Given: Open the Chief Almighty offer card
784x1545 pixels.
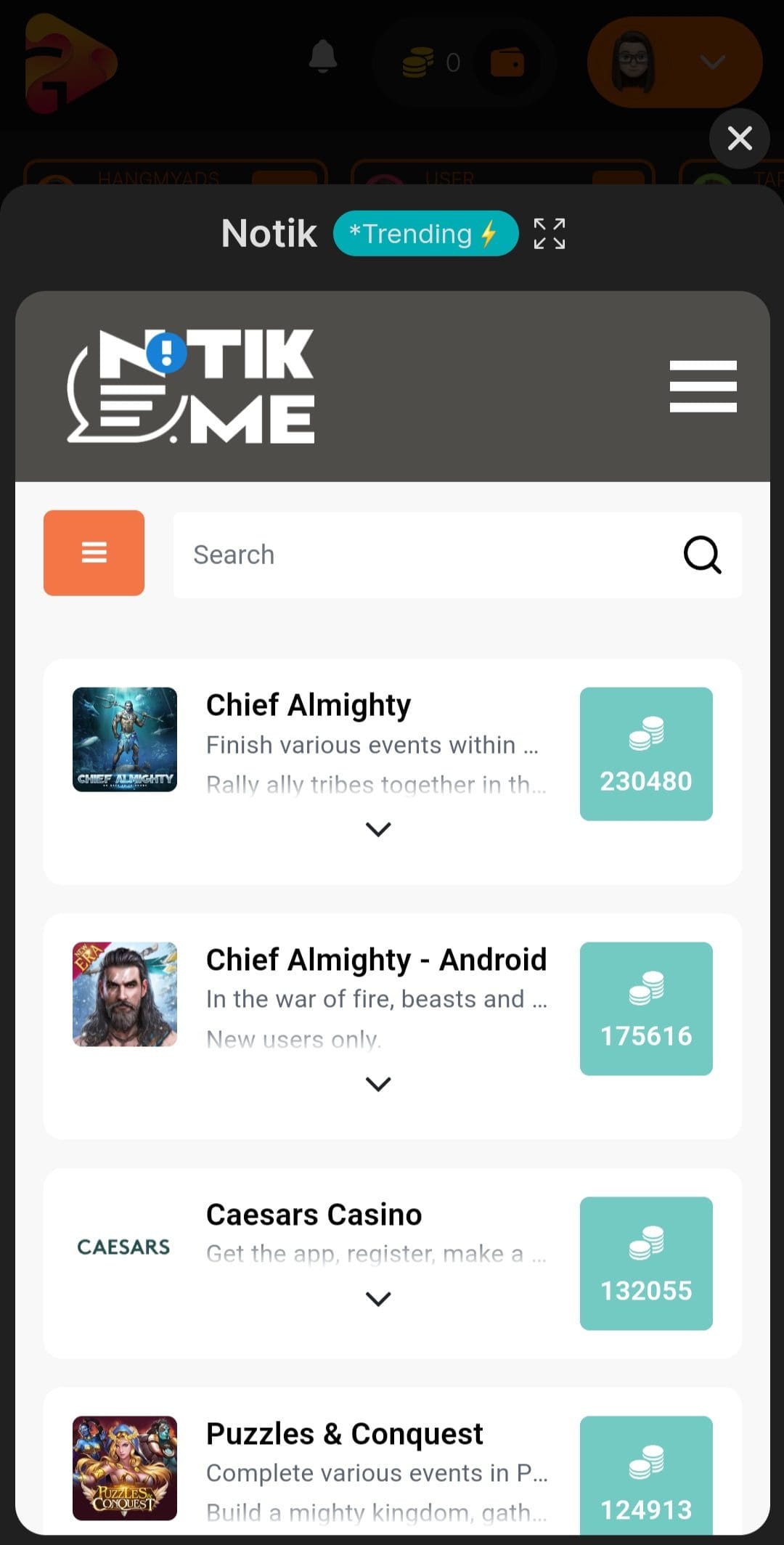Looking at the screenshot, I should click(308, 706).
